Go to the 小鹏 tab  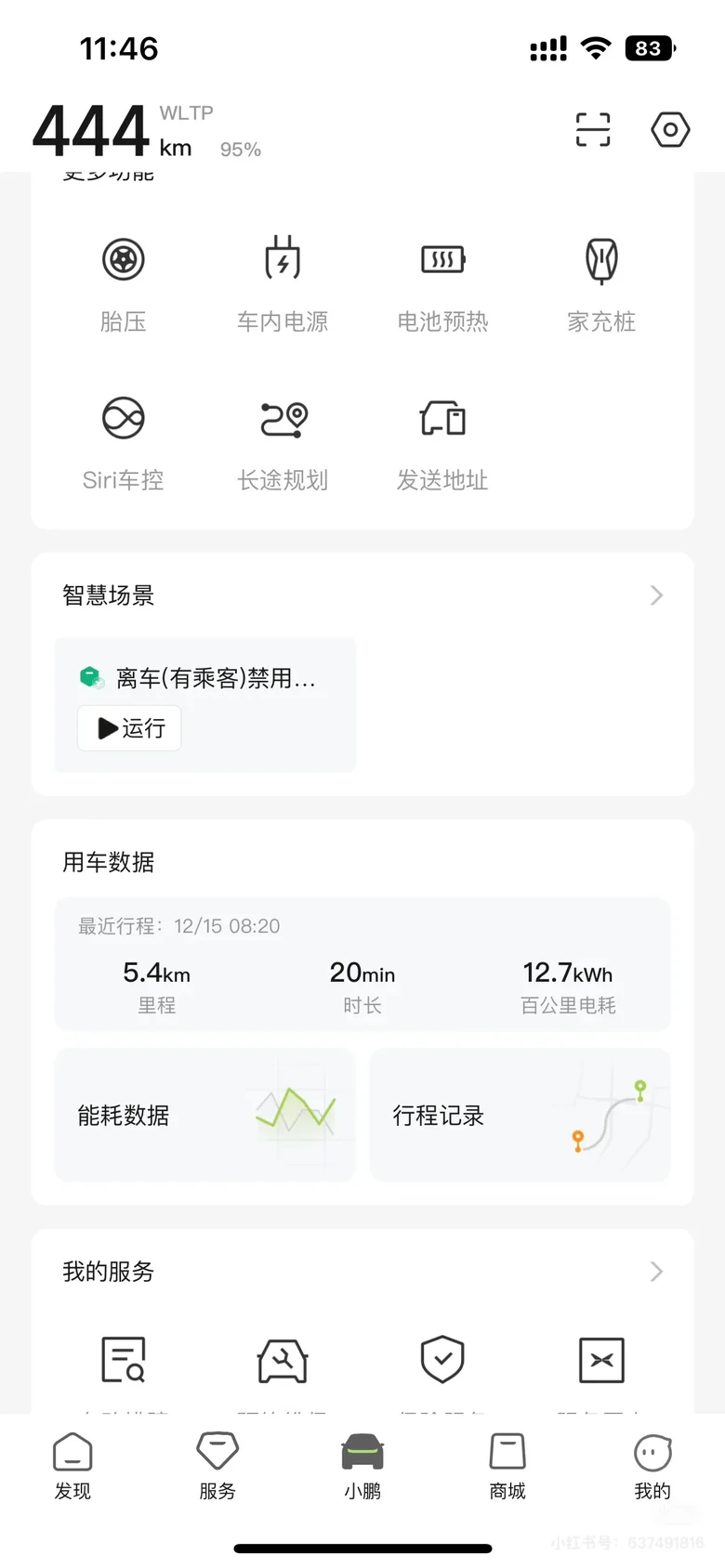362,1466
